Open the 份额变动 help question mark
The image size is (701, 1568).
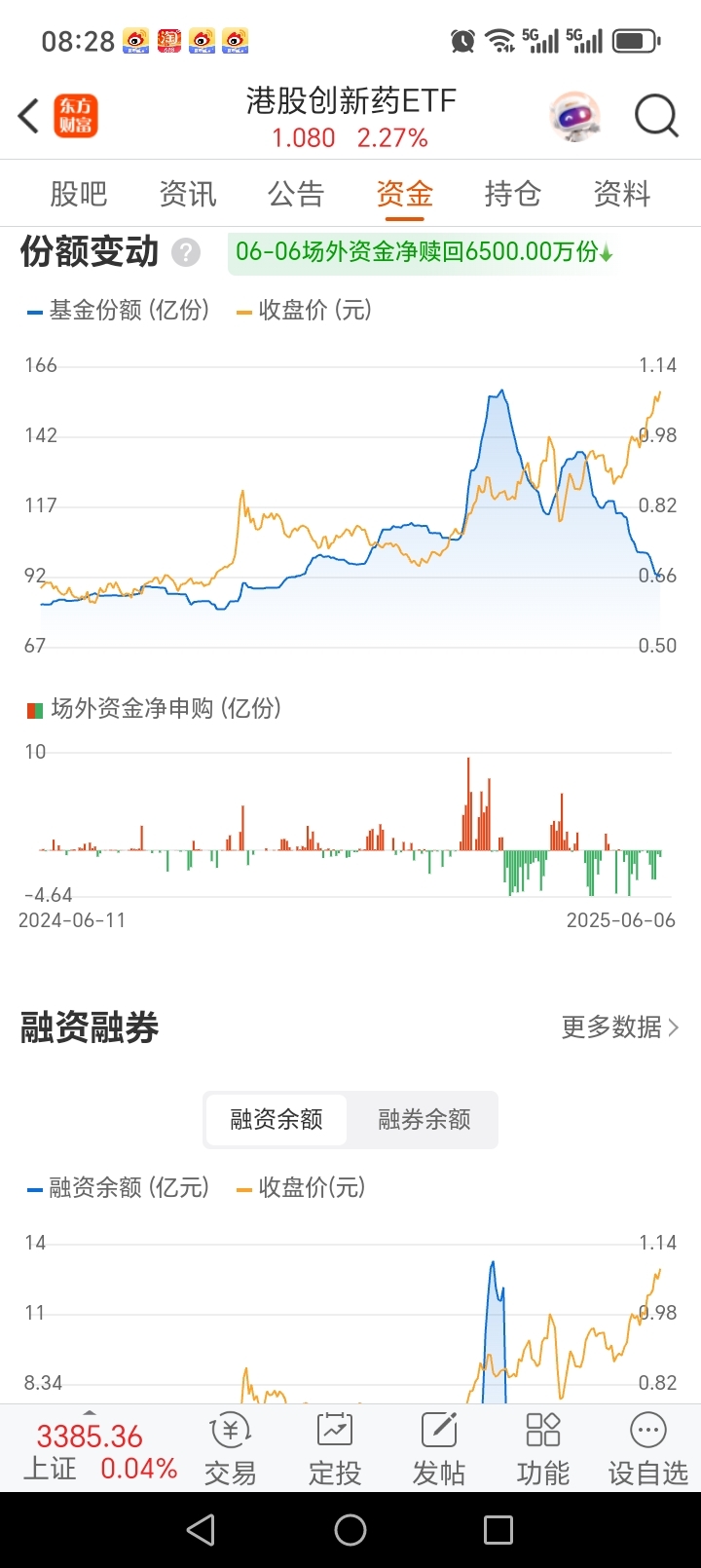click(185, 252)
